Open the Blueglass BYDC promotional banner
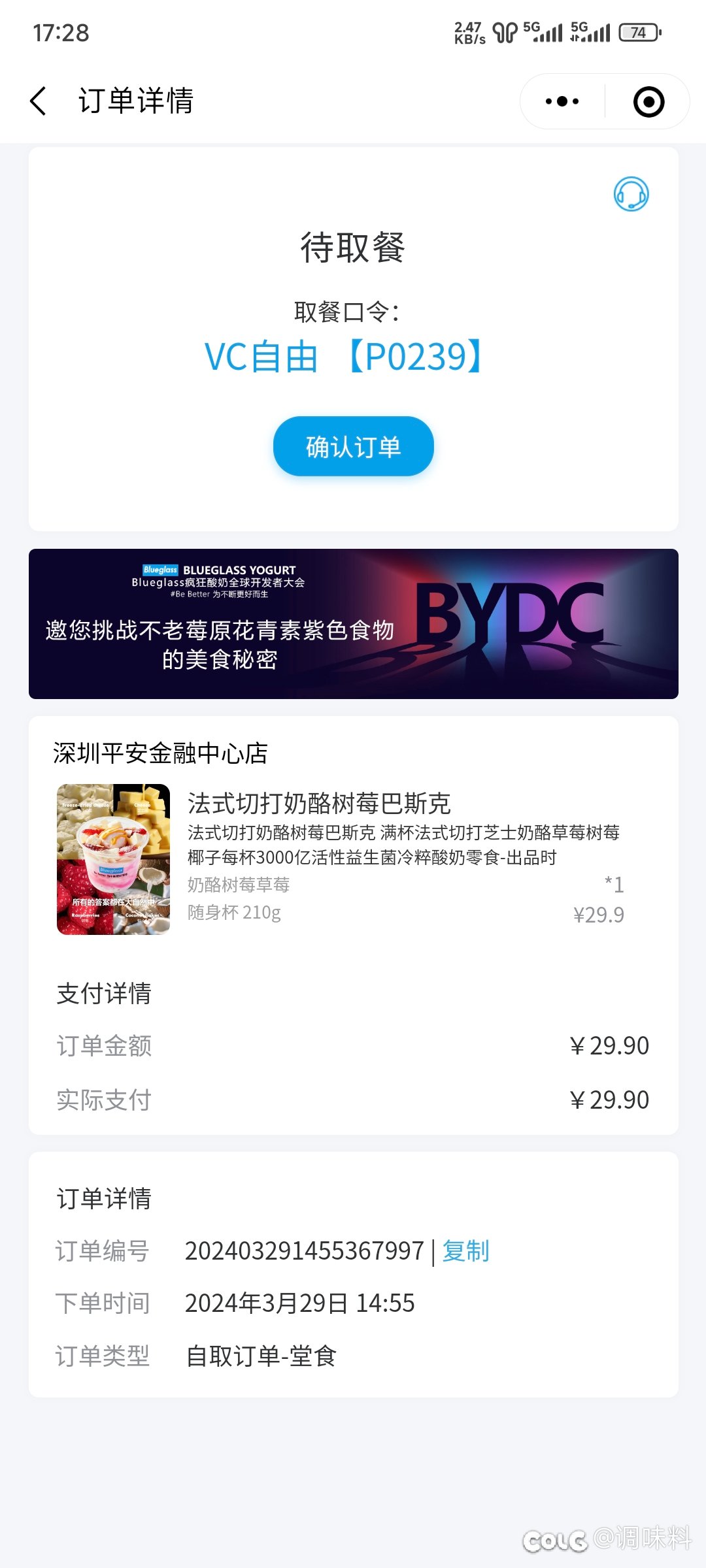The image size is (706, 1568). [353, 624]
